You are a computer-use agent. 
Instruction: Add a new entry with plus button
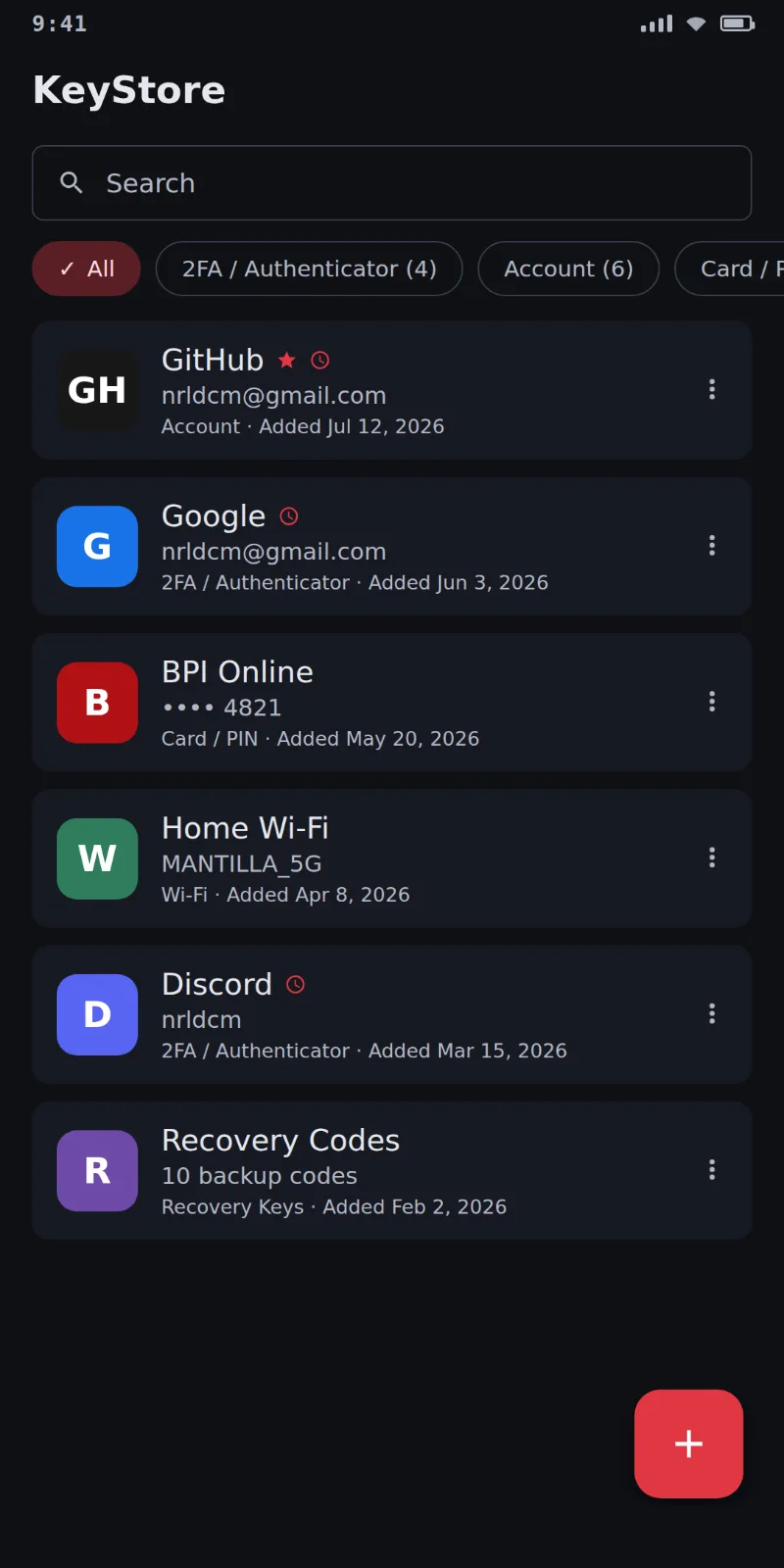click(x=689, y=1444)
